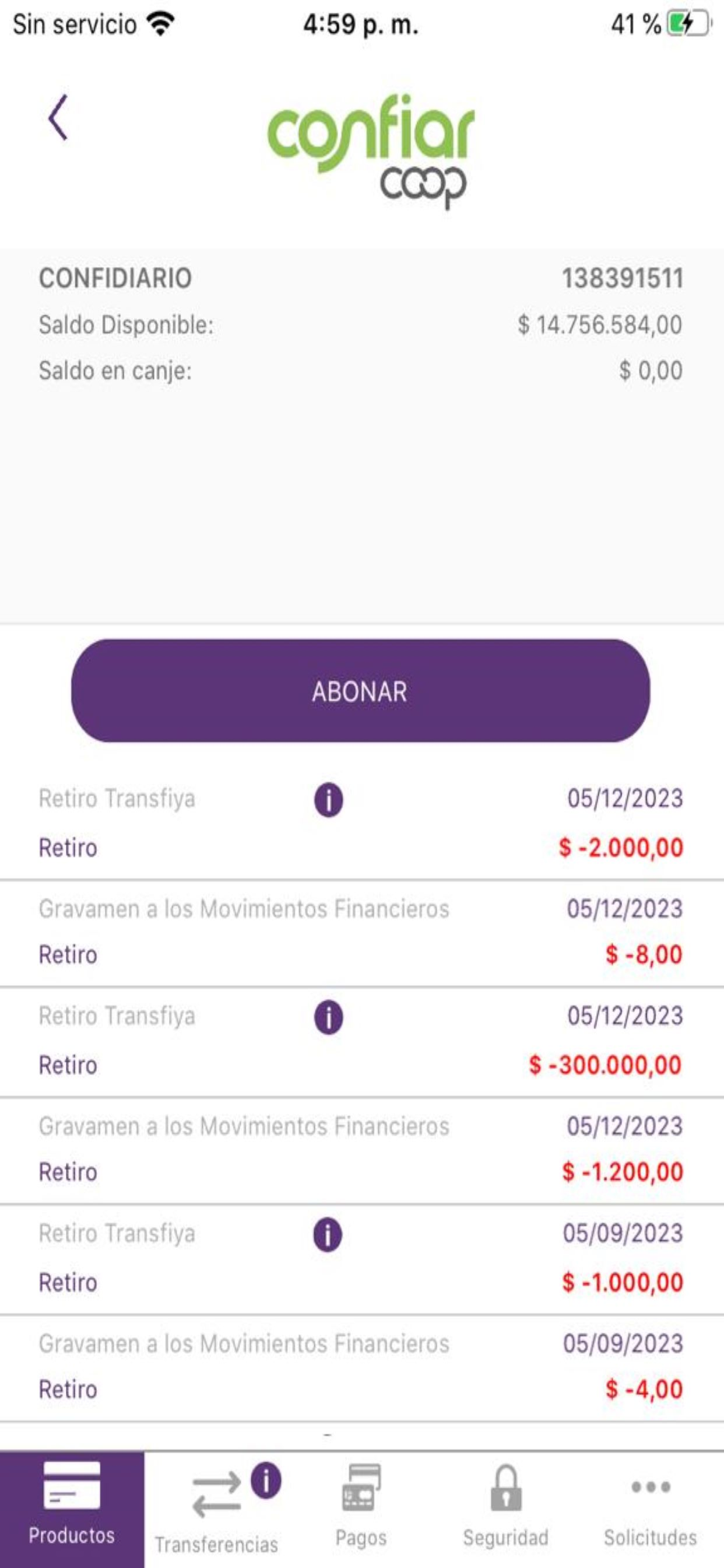Open the Solicitudes tab
The image size is (724, 1568).
[x=651, y=1509]
